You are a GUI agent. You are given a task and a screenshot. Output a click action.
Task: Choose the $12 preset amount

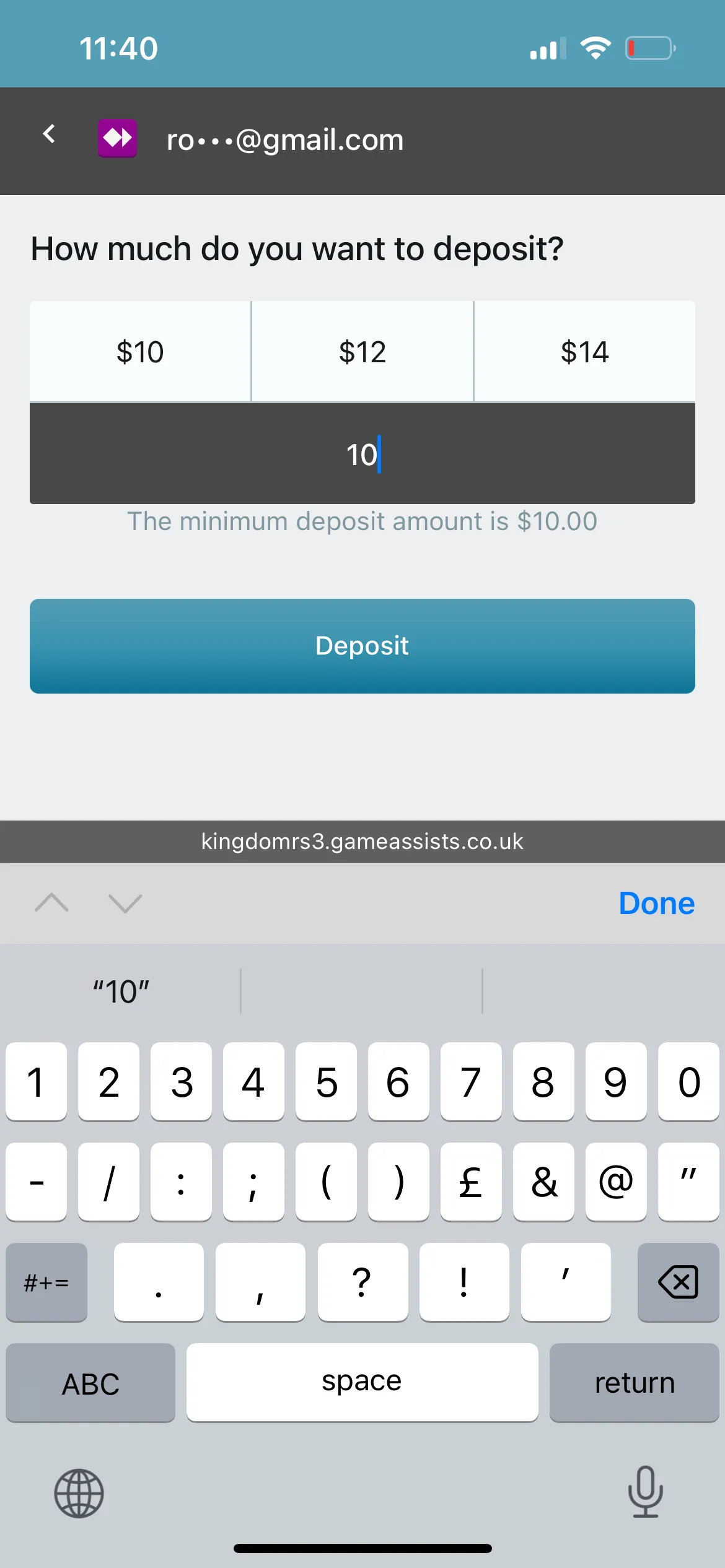(362, 352)
